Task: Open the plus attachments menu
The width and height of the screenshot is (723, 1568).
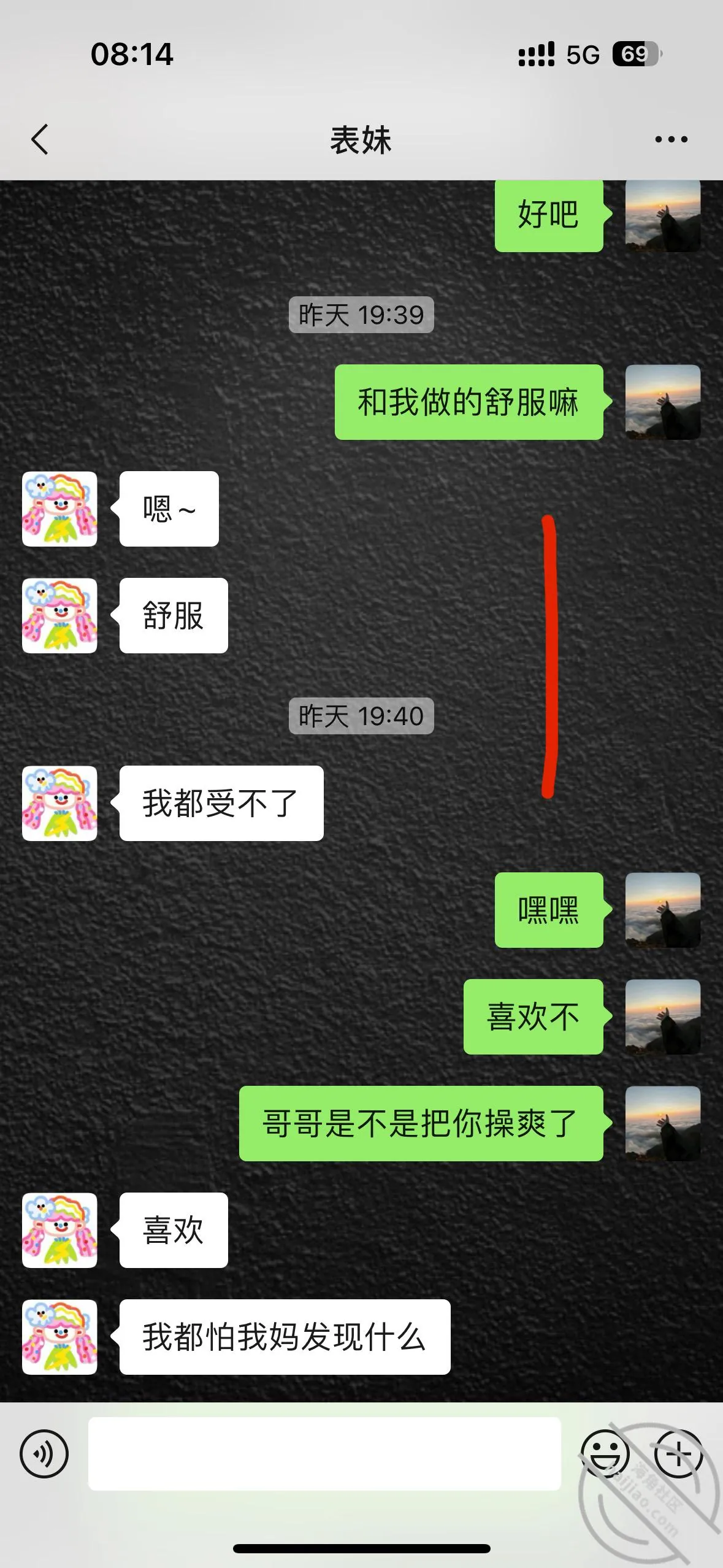Action: pos(678,1453)
